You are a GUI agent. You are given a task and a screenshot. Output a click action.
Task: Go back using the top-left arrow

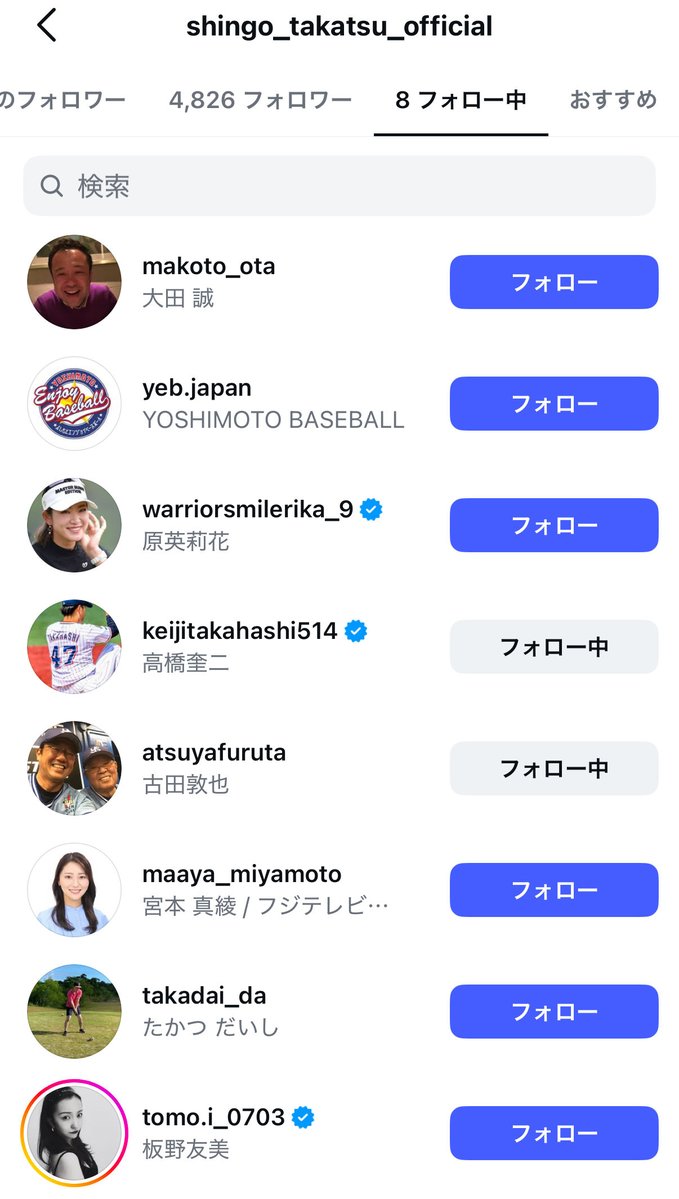tap(46, 26)
